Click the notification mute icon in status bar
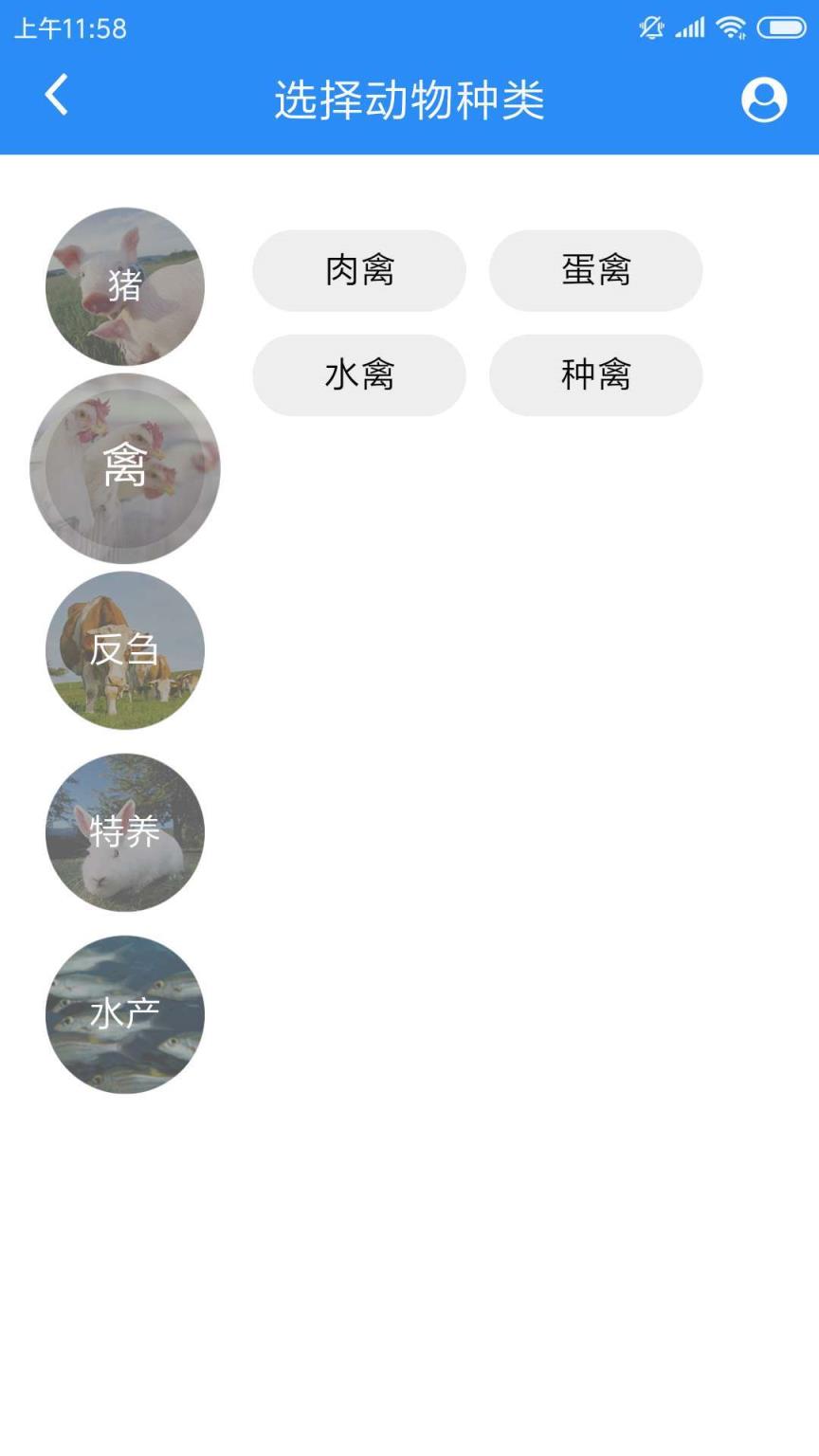The image size is (819, 1456). click(650, 29)
